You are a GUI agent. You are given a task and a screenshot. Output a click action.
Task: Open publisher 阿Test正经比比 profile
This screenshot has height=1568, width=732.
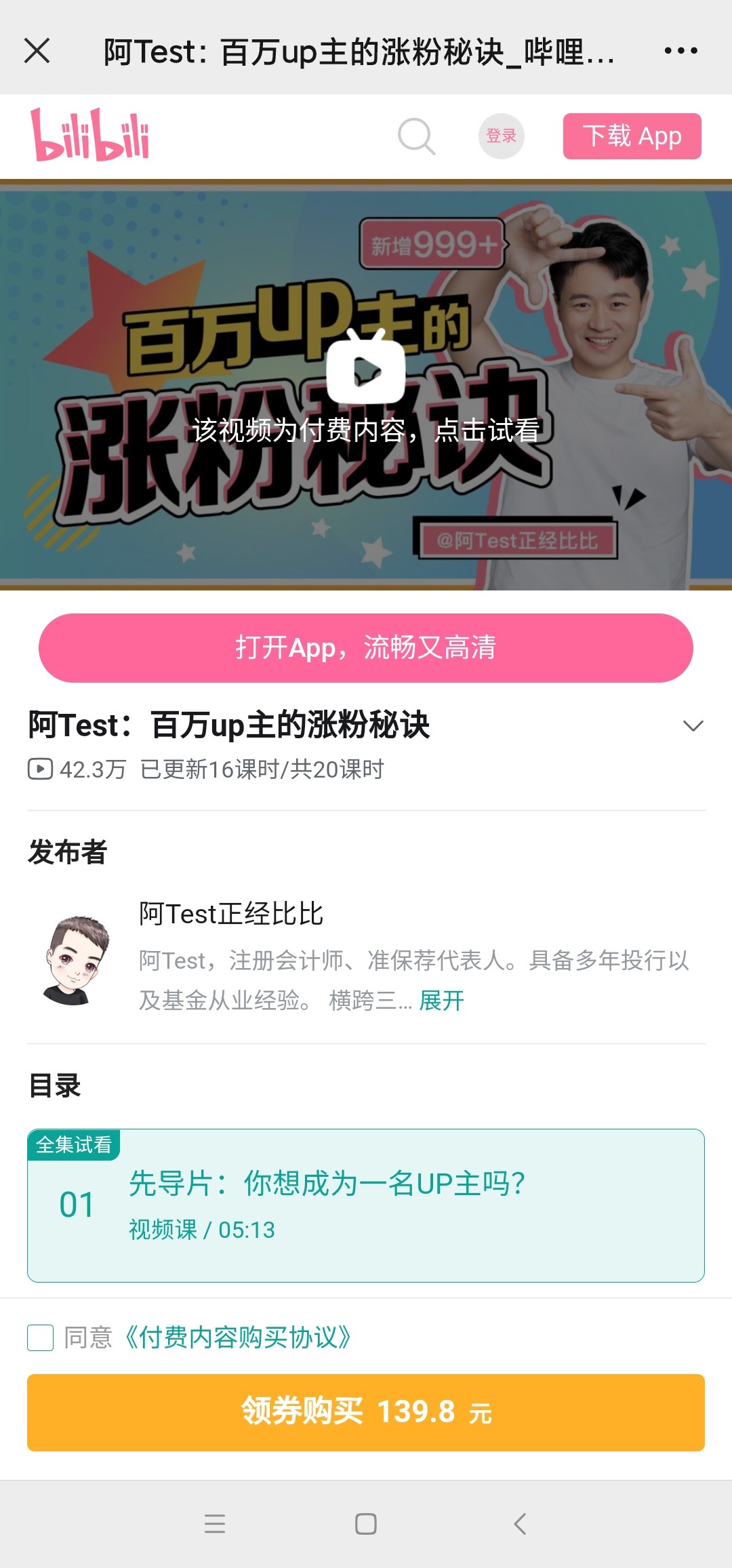[x=231, y=914]
